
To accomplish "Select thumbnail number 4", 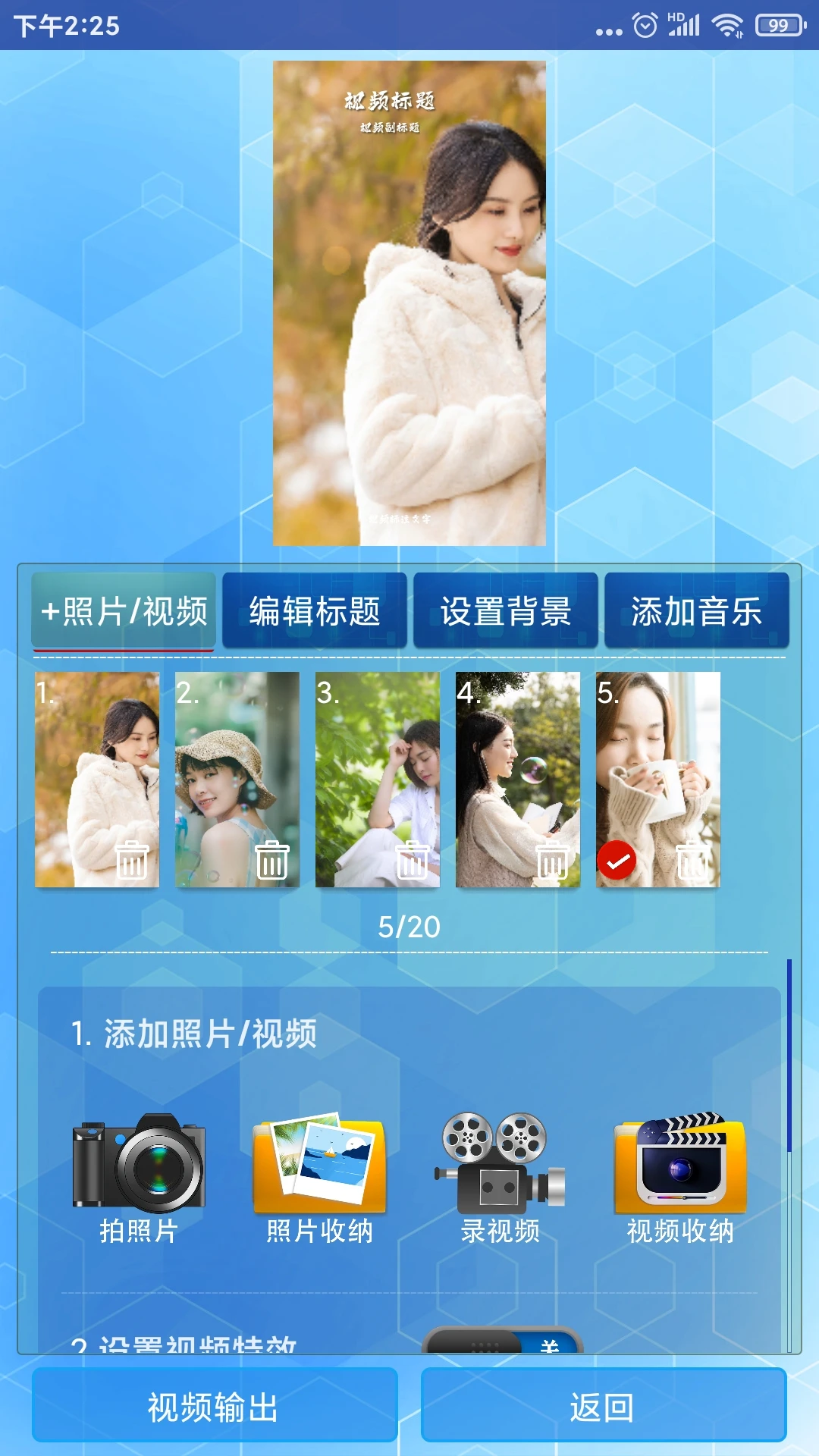I will pos(517,766).
